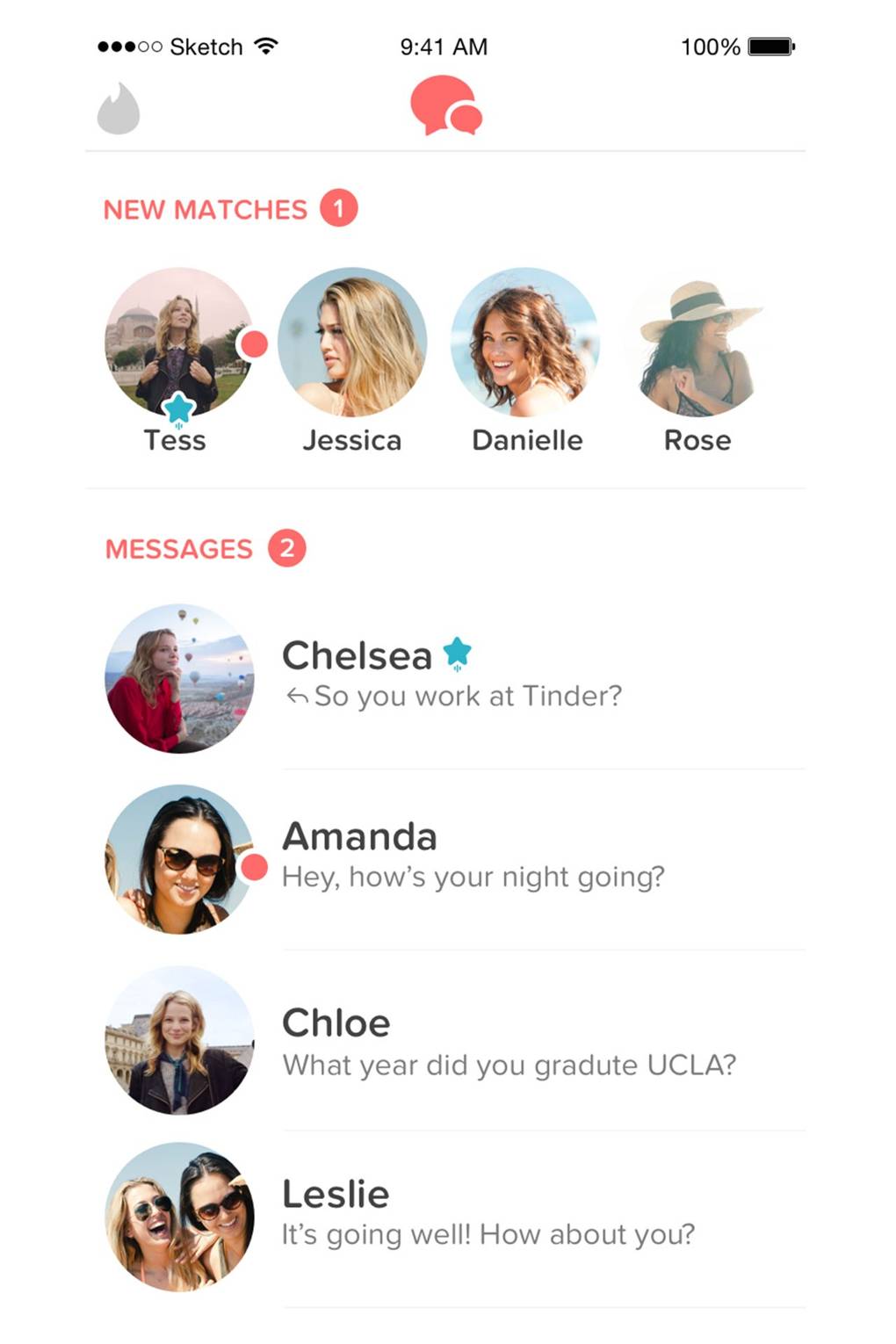896x1344 pixels.
Task: Expand the NEW MATCHES section
Action: click(x=206, y=209)
